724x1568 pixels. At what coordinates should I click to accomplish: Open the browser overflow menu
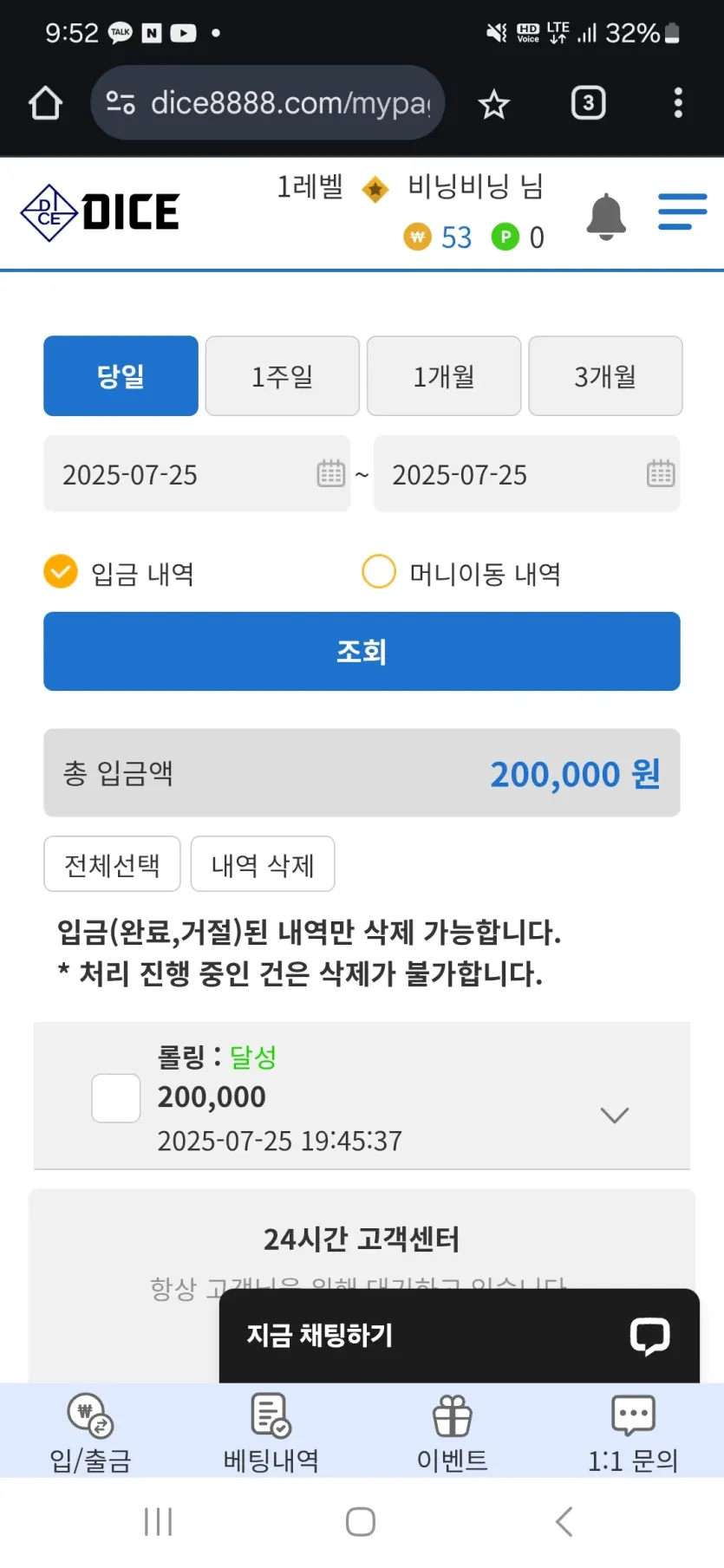click(x=678, y=103)
